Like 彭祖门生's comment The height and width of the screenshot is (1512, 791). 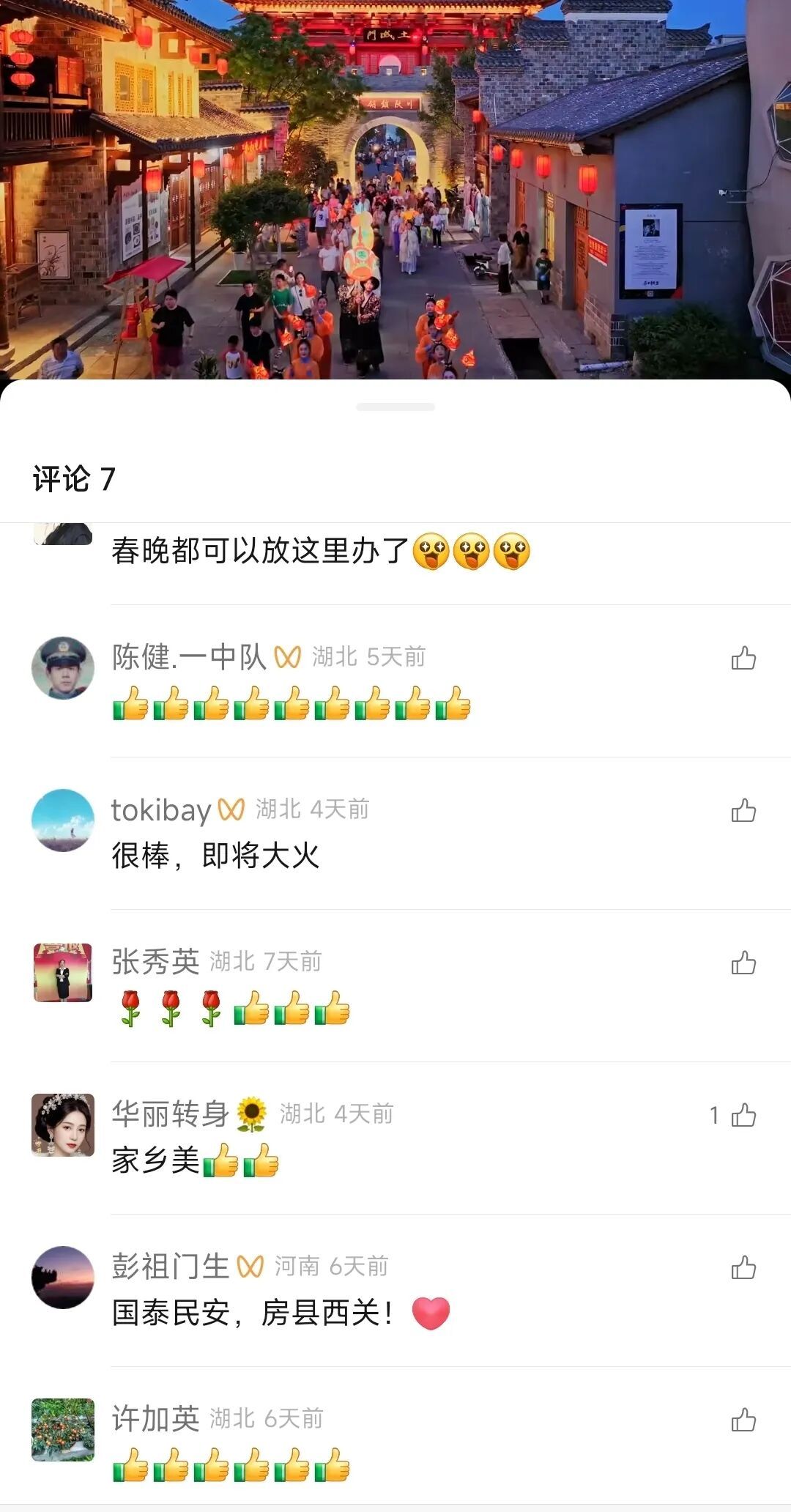pyautogui.click(x=743, y=1267)
